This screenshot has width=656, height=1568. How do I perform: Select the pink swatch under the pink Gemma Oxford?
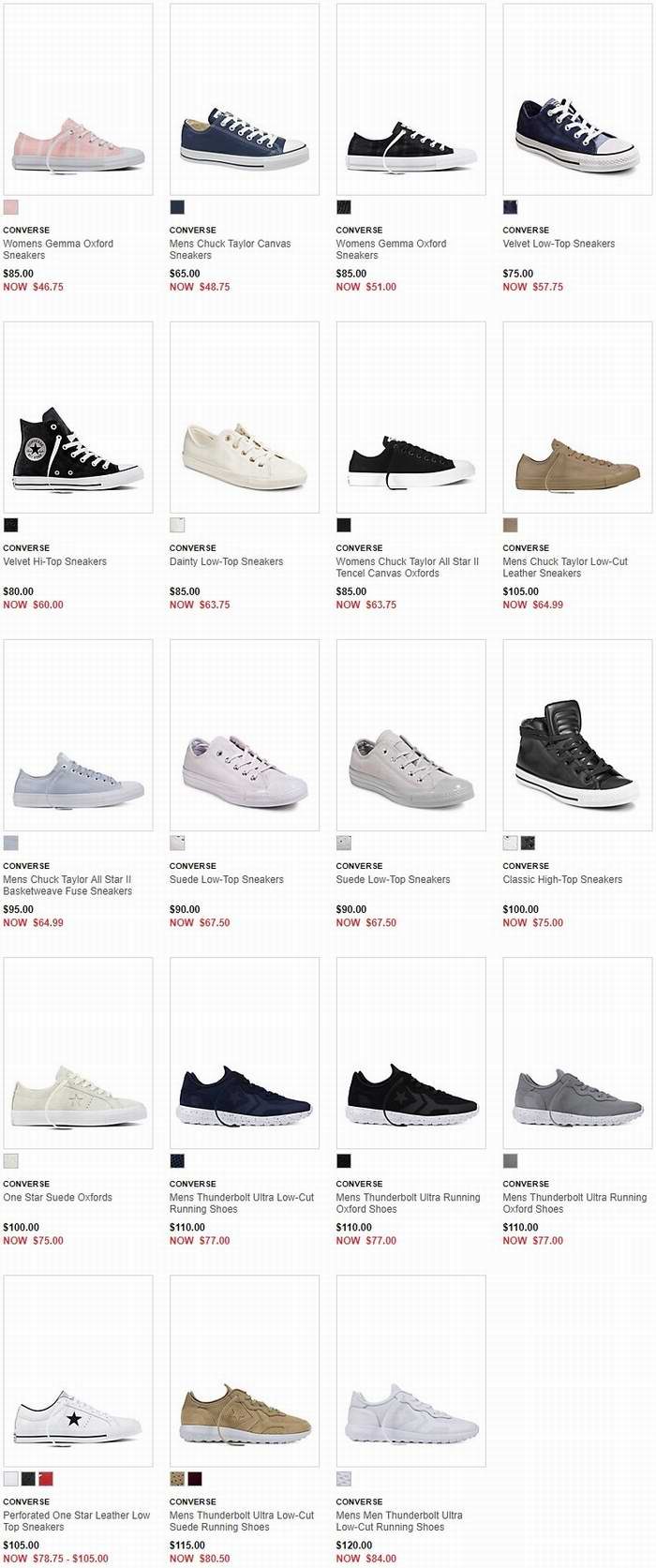pyautogui.click(x=10, y=207)
